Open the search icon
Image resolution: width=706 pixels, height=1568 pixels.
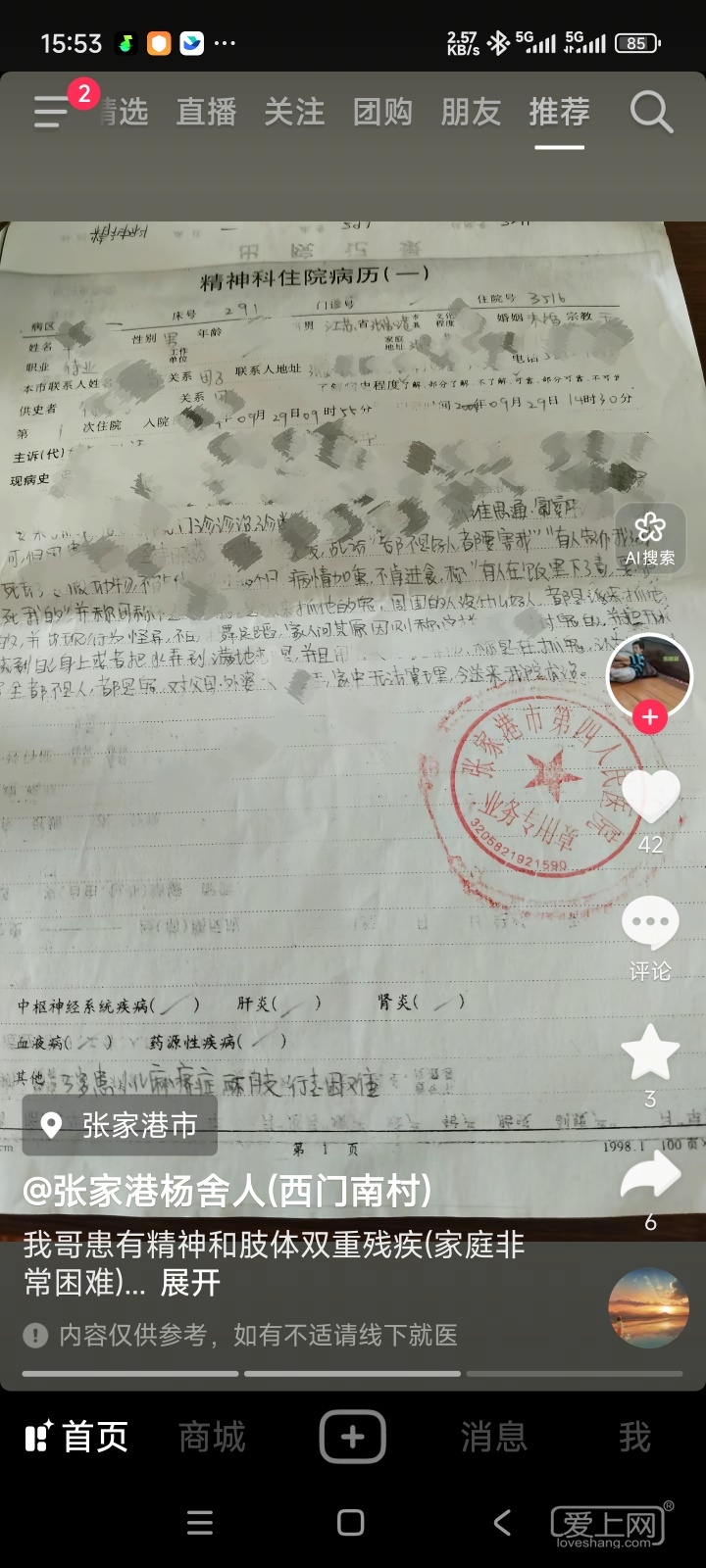pos(651,112)
